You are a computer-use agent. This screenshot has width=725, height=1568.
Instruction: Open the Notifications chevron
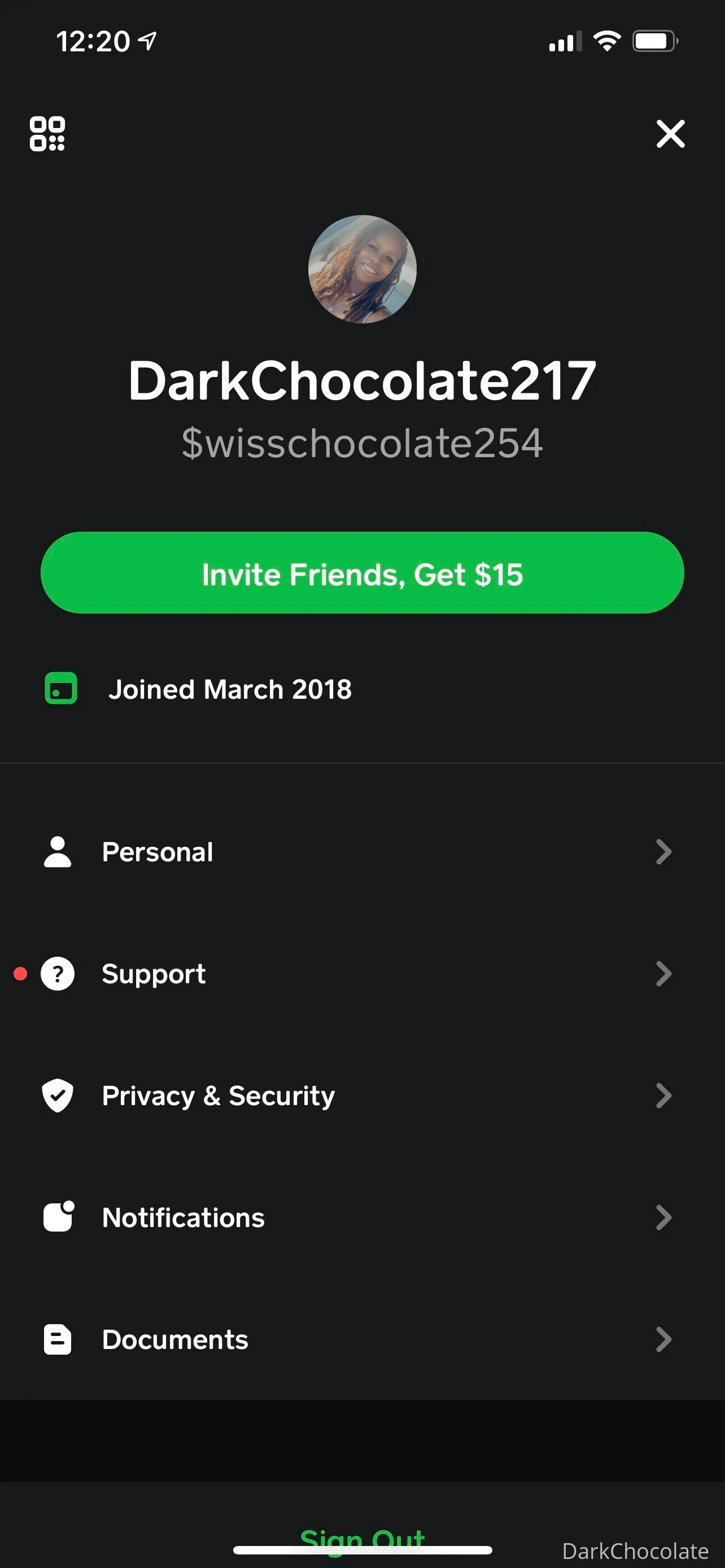click(663, 1217)
